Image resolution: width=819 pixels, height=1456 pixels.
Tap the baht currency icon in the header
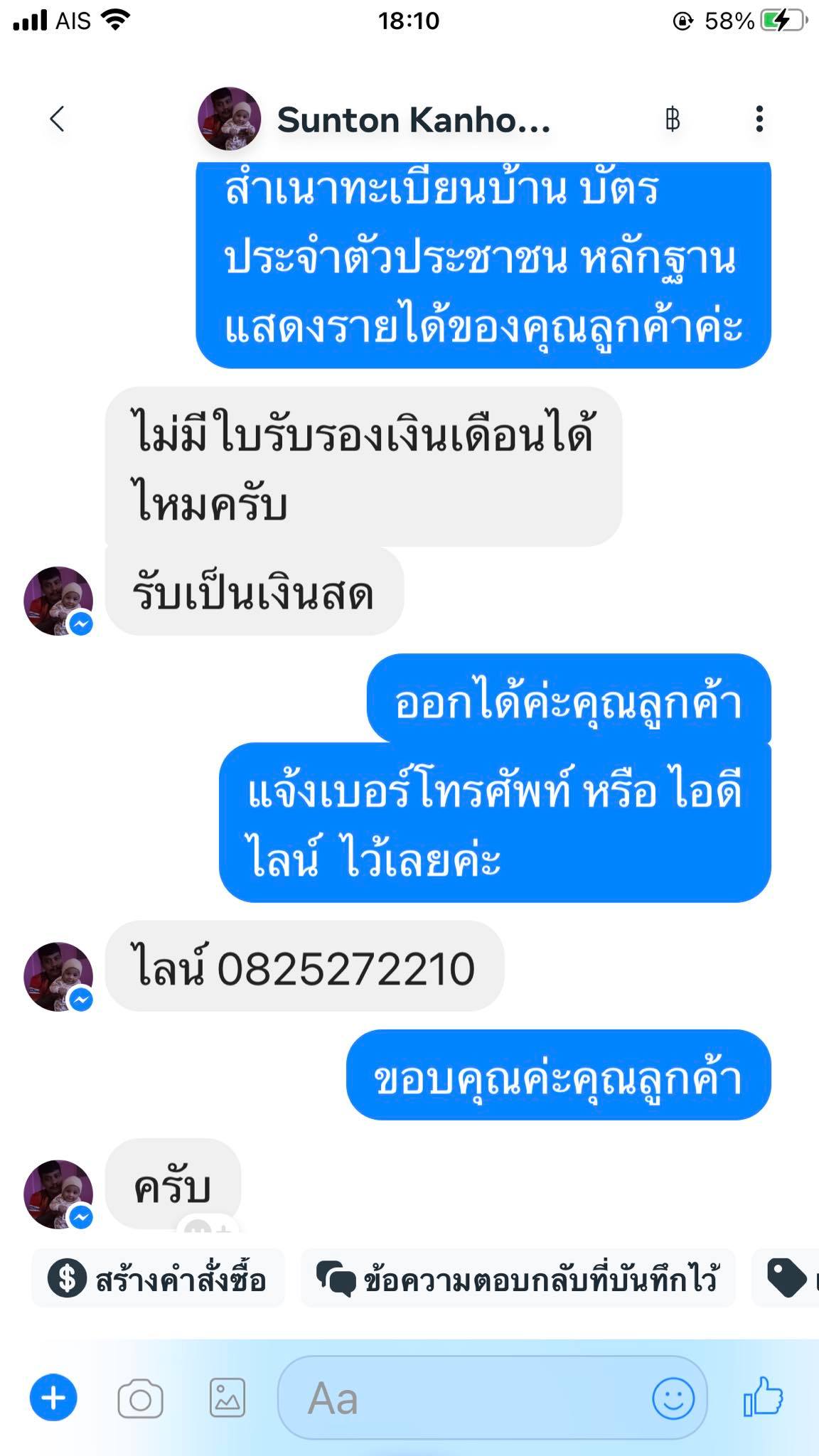pos(672,119)
